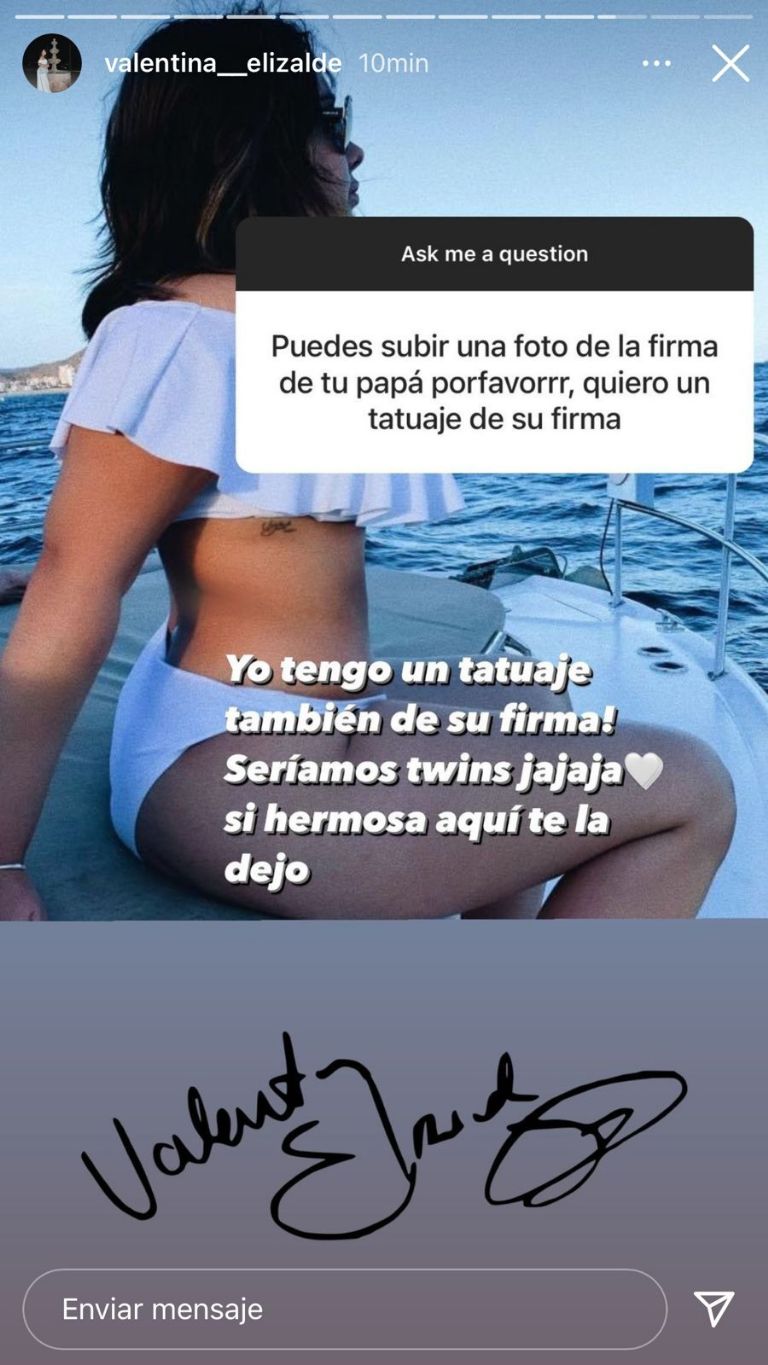Close the story viewer
This screenshot has height=1365, width=768.
[x=730, y=63]
